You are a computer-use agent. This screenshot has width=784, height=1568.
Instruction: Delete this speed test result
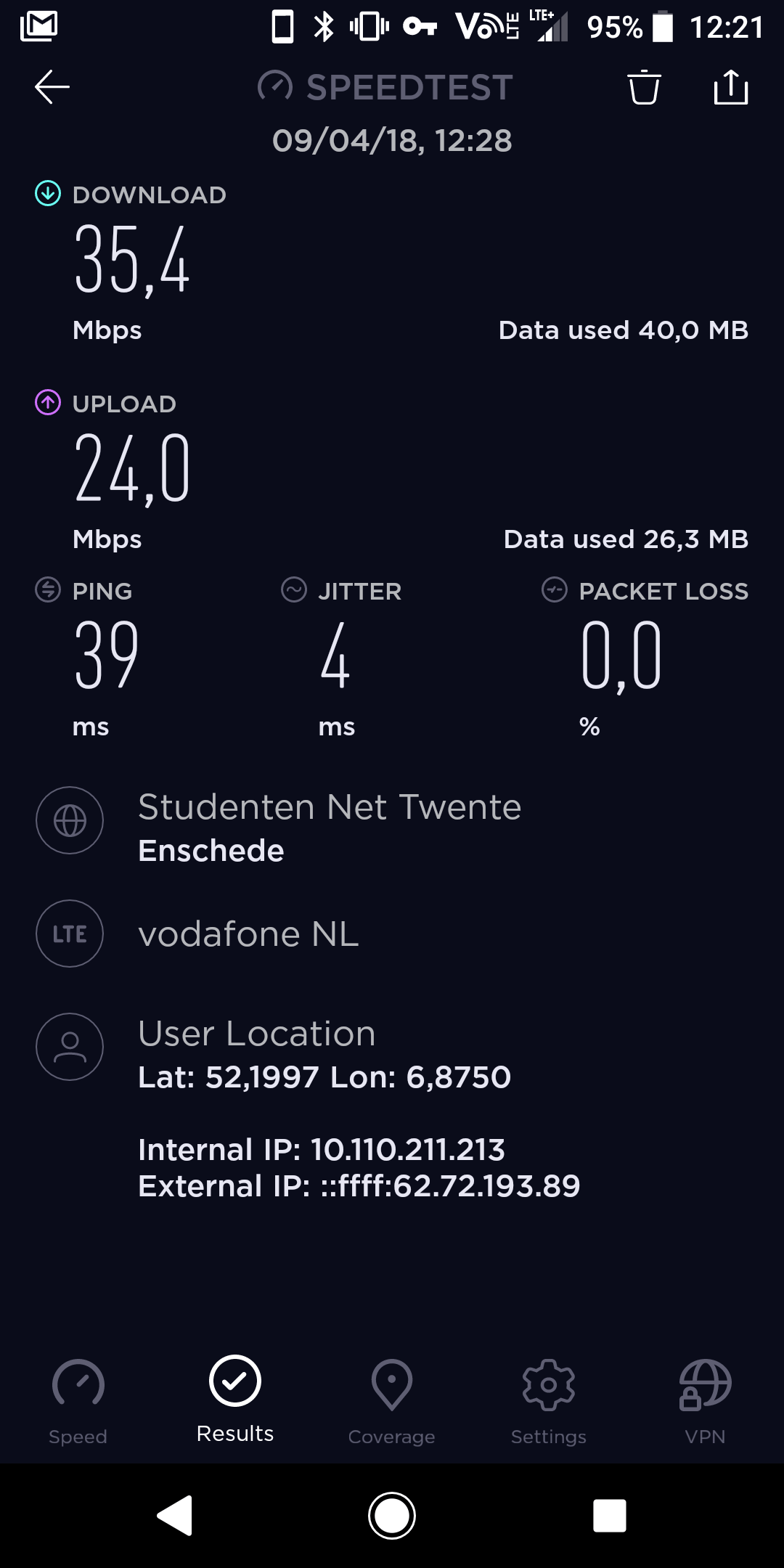[644, 87]
